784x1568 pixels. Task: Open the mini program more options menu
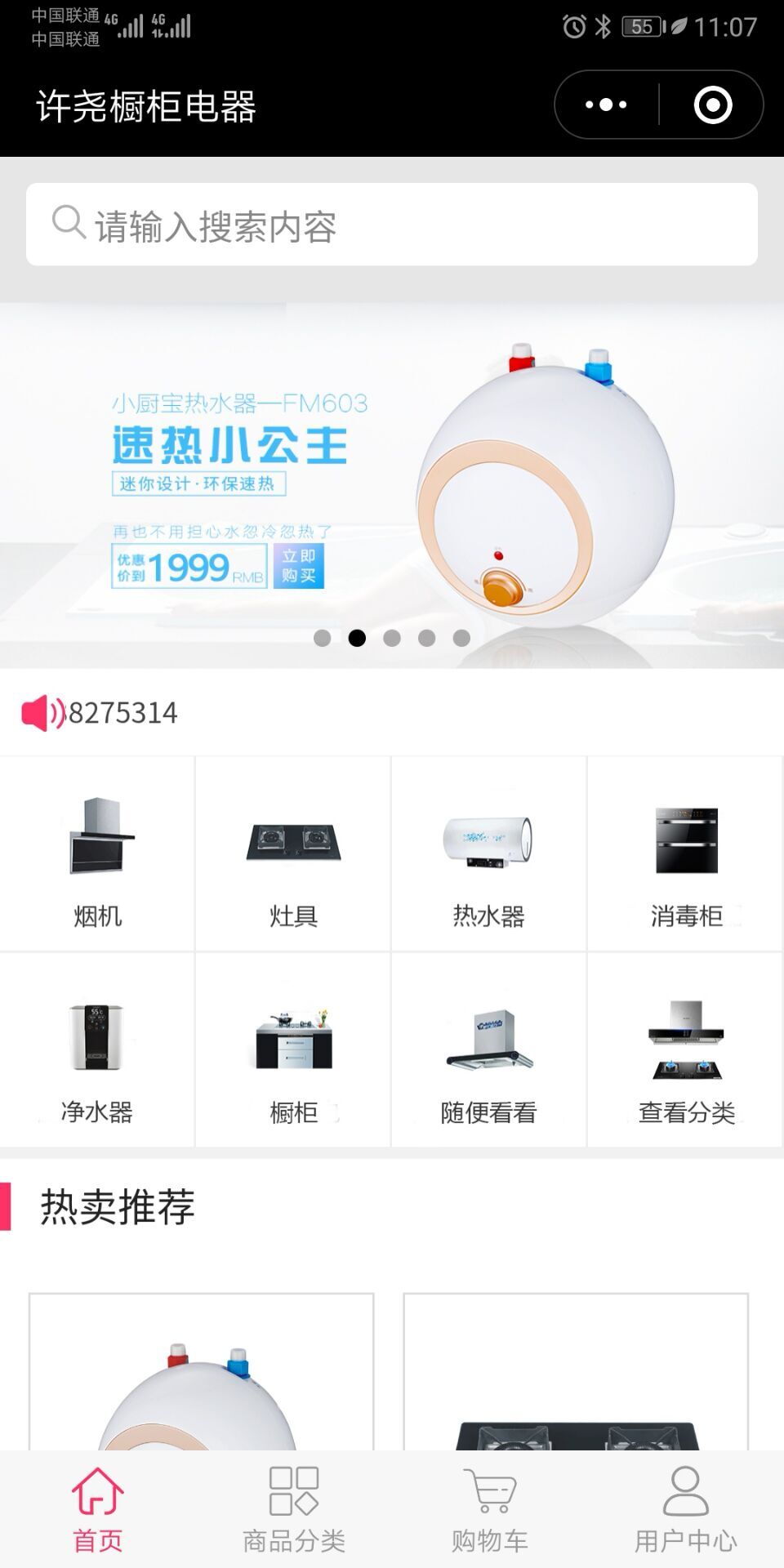pos(606,105)
